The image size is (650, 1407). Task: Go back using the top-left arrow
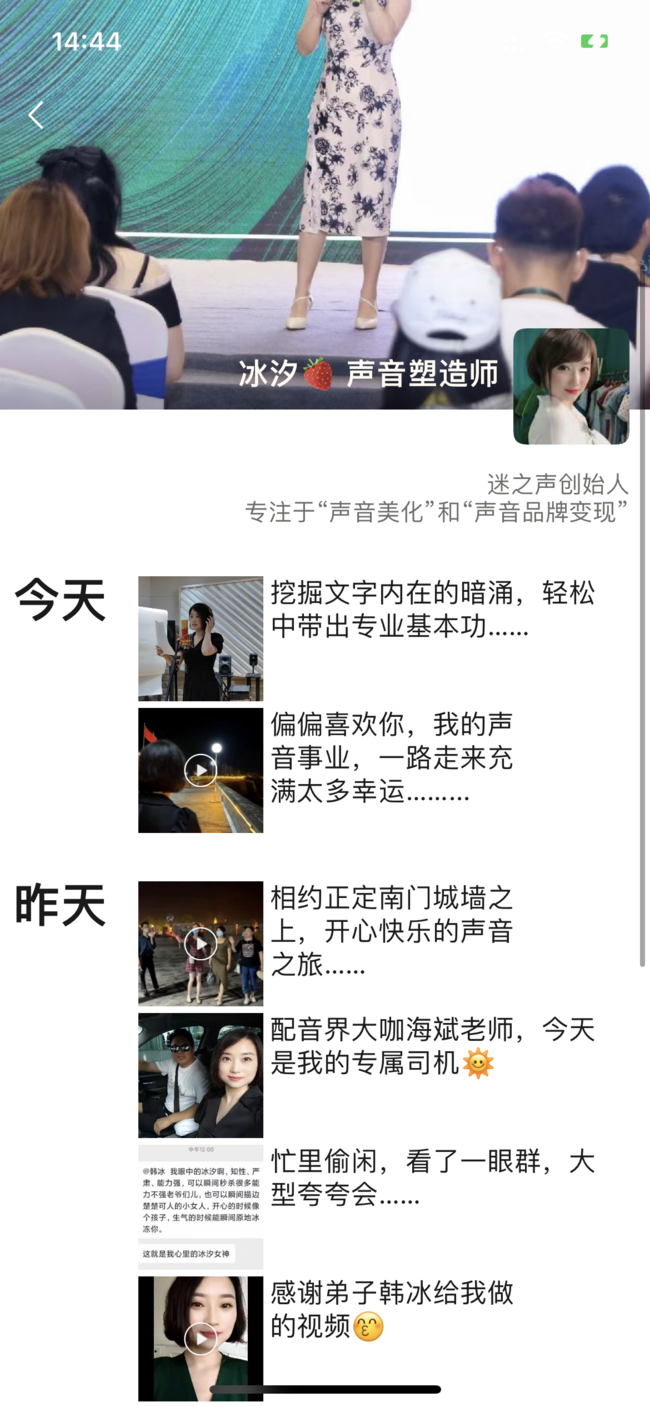[x=36, y=116]
